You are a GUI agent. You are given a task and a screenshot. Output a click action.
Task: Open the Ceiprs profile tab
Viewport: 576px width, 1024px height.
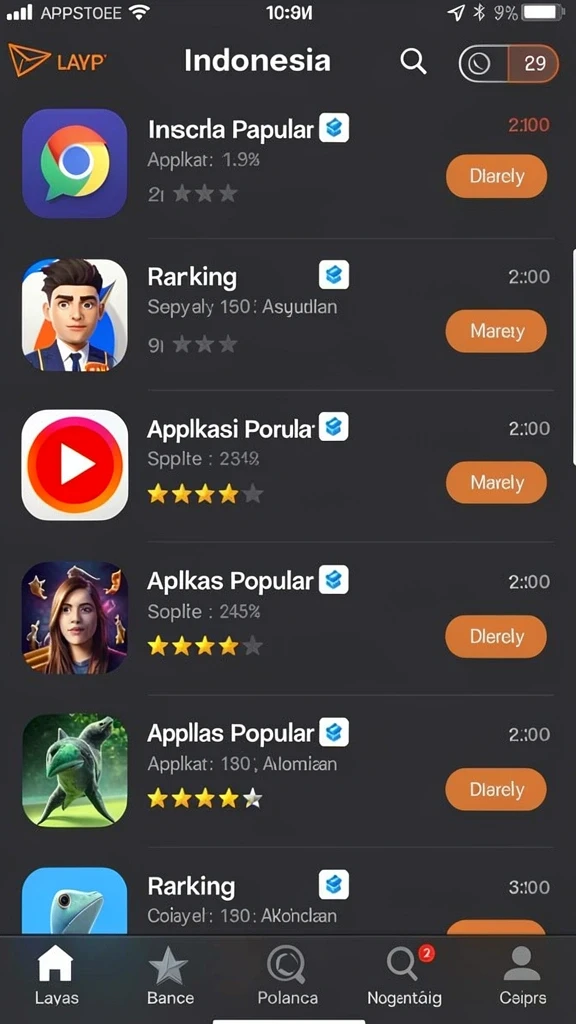point(522,976)
